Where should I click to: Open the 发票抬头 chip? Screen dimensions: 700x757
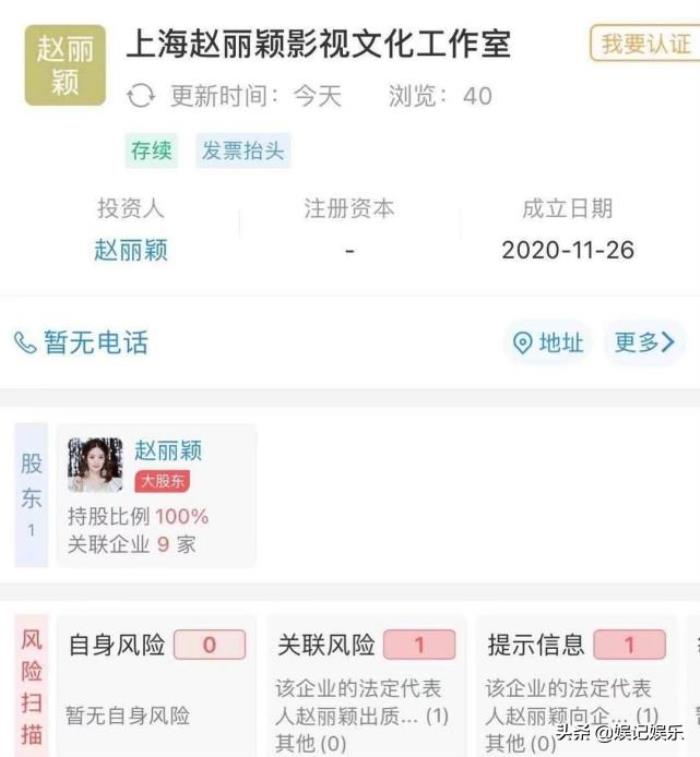243,151
